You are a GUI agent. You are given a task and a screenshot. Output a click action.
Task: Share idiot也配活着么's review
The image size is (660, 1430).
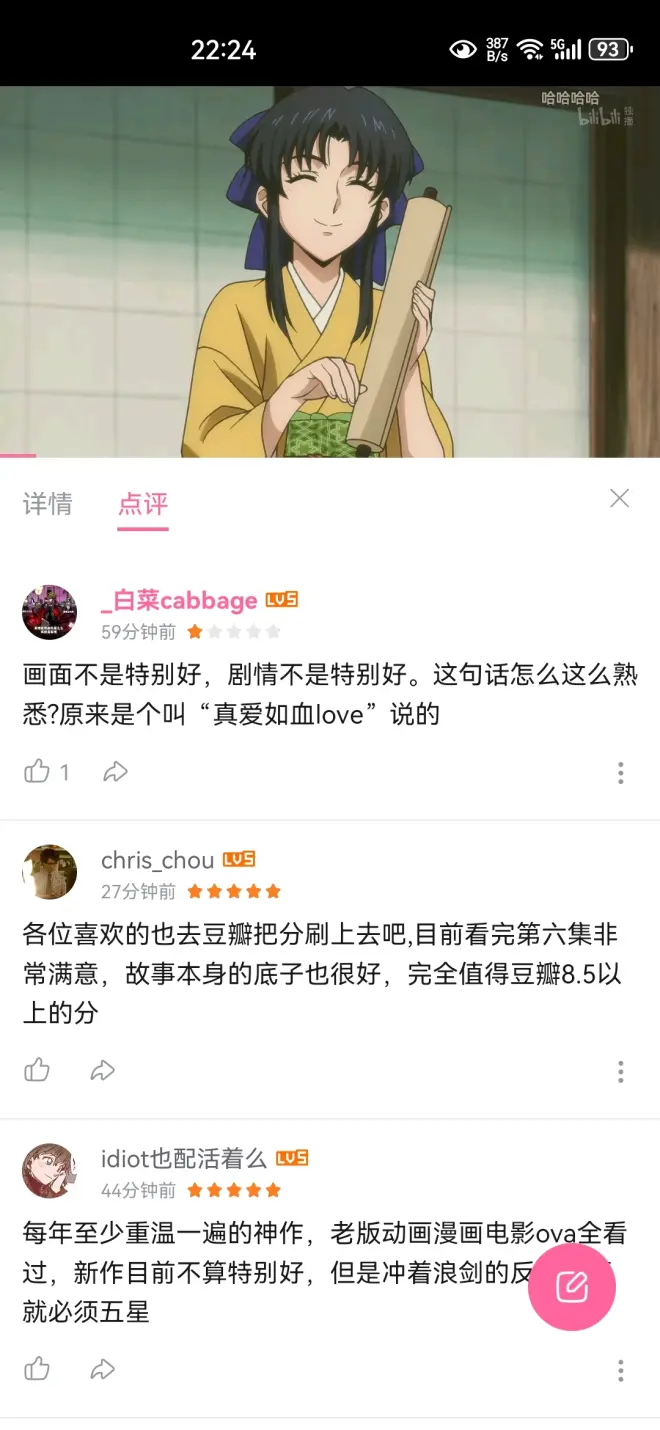(103, 1368)
